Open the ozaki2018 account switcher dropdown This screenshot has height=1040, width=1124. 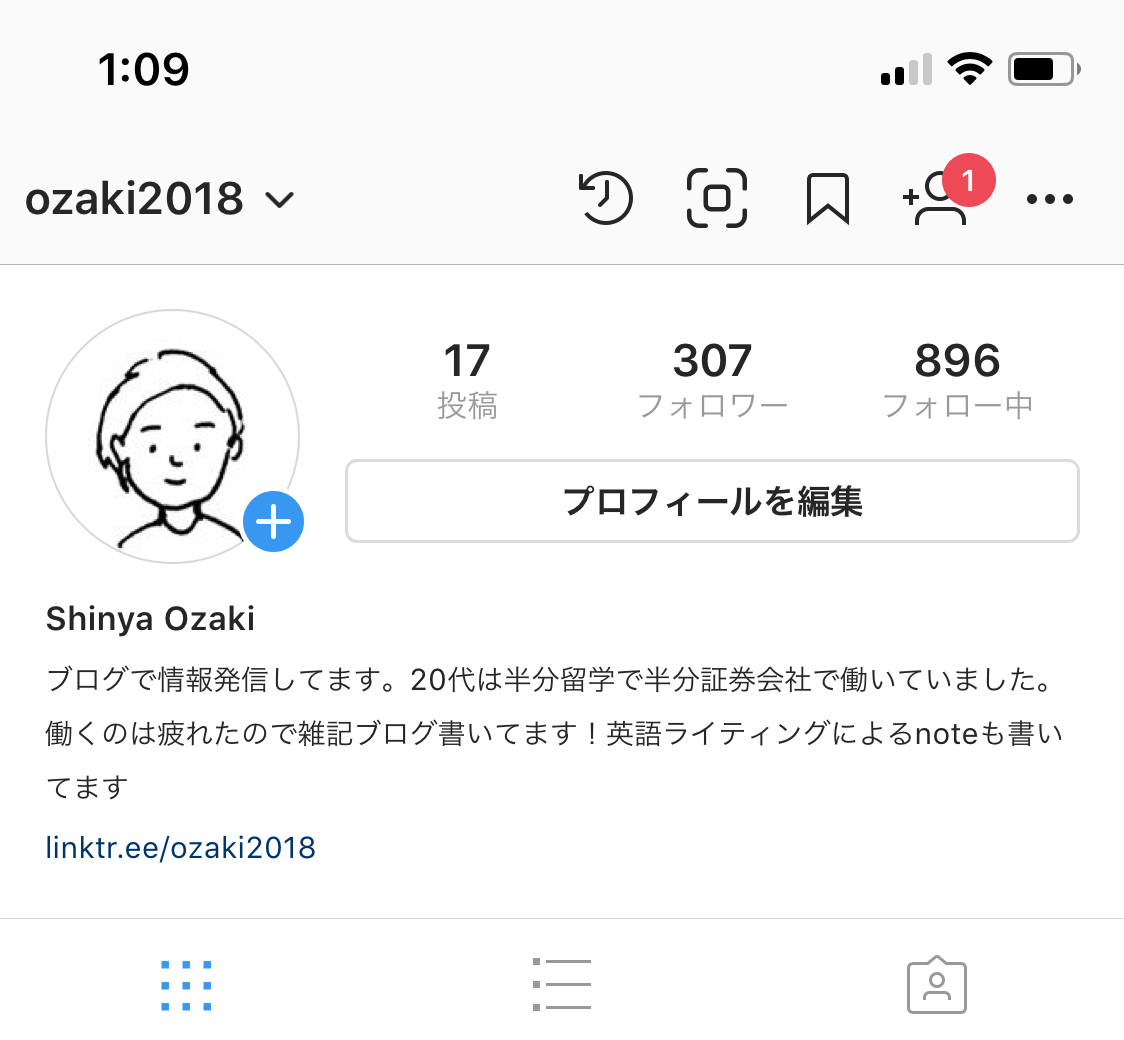(160, 199)
